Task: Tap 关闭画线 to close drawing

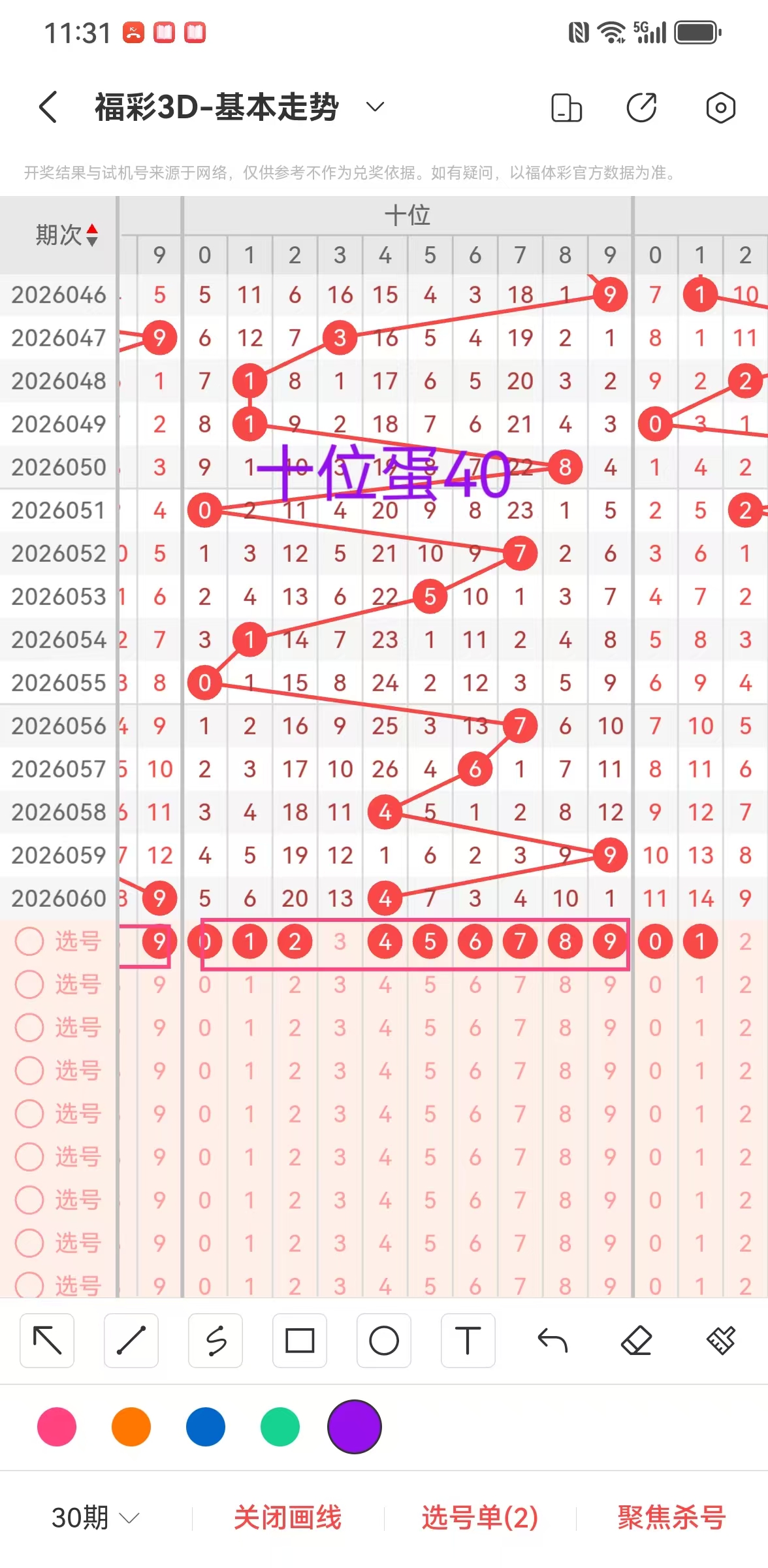Action: (x=288, y=1517)
